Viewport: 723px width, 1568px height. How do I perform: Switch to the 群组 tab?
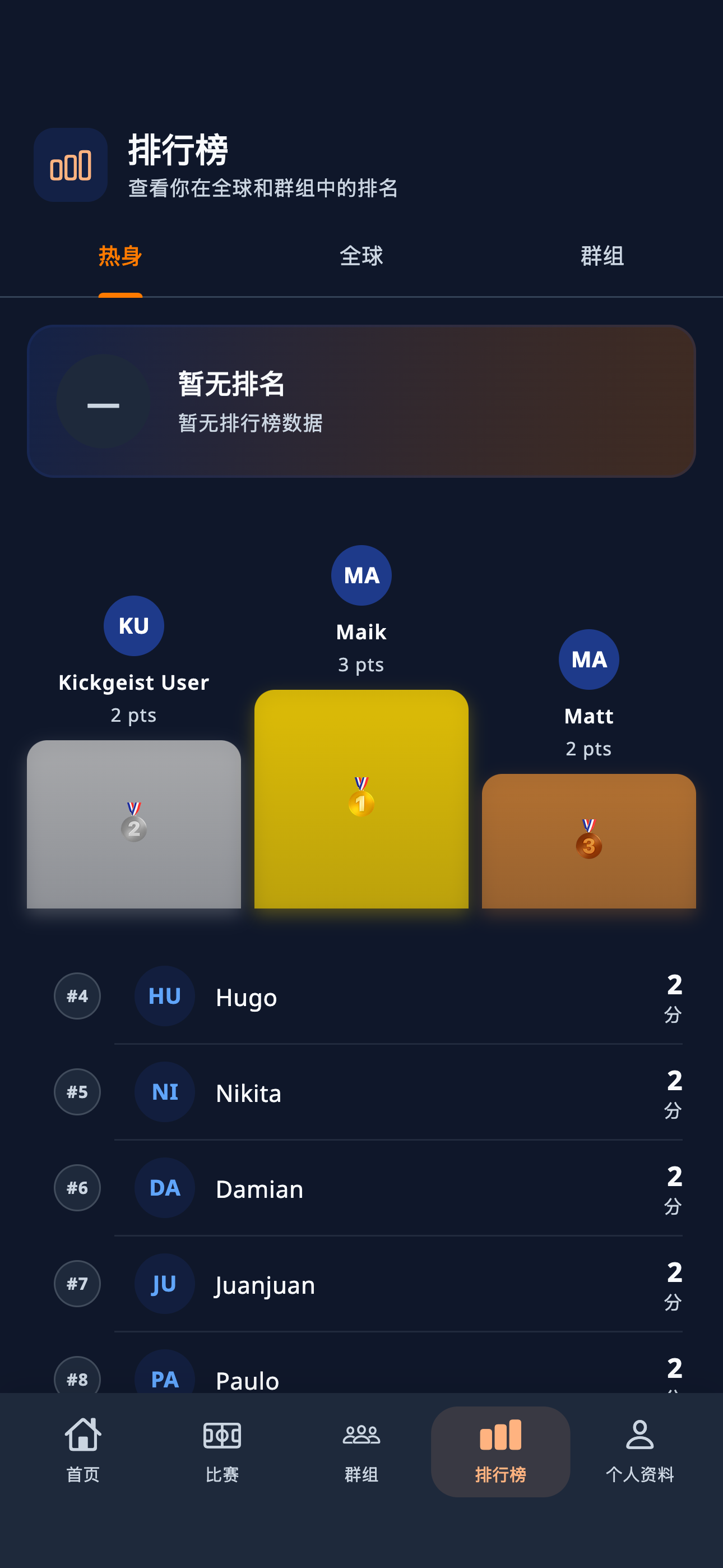(x=601, y=256)
